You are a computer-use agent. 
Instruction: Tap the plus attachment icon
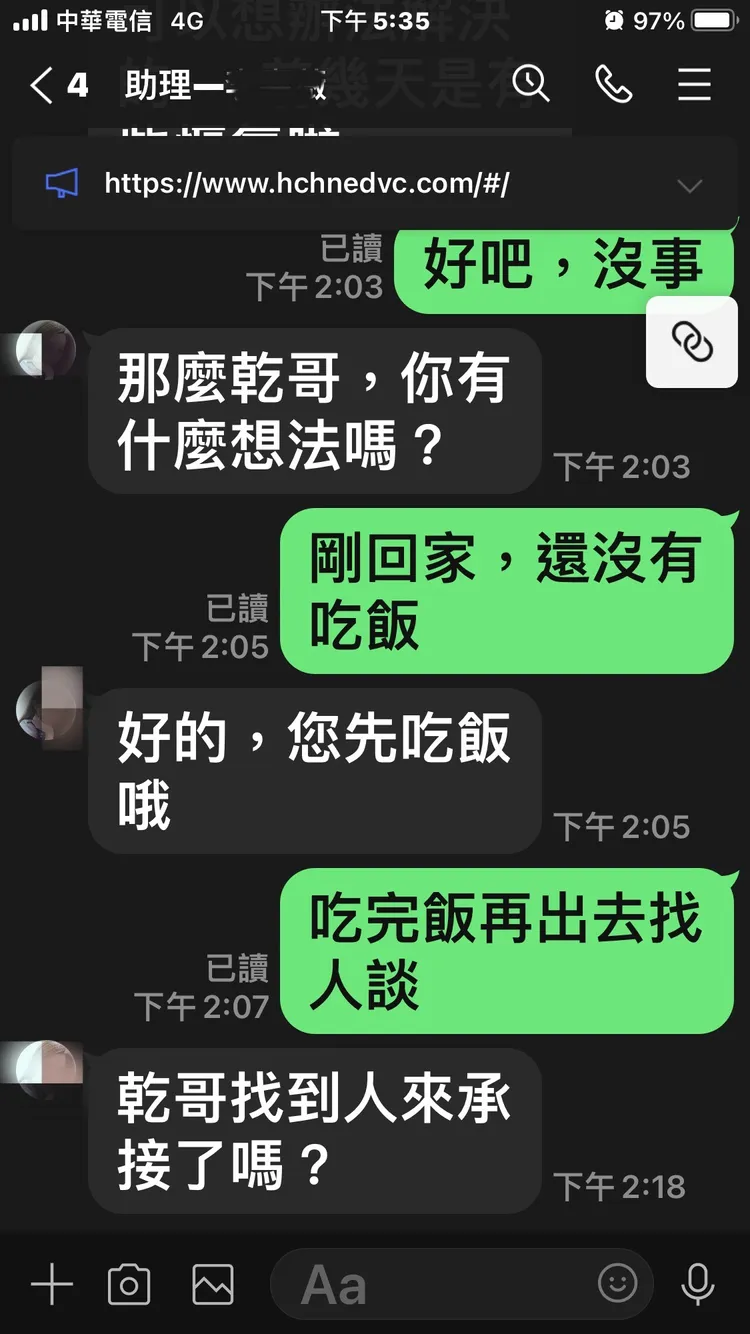50,1285
